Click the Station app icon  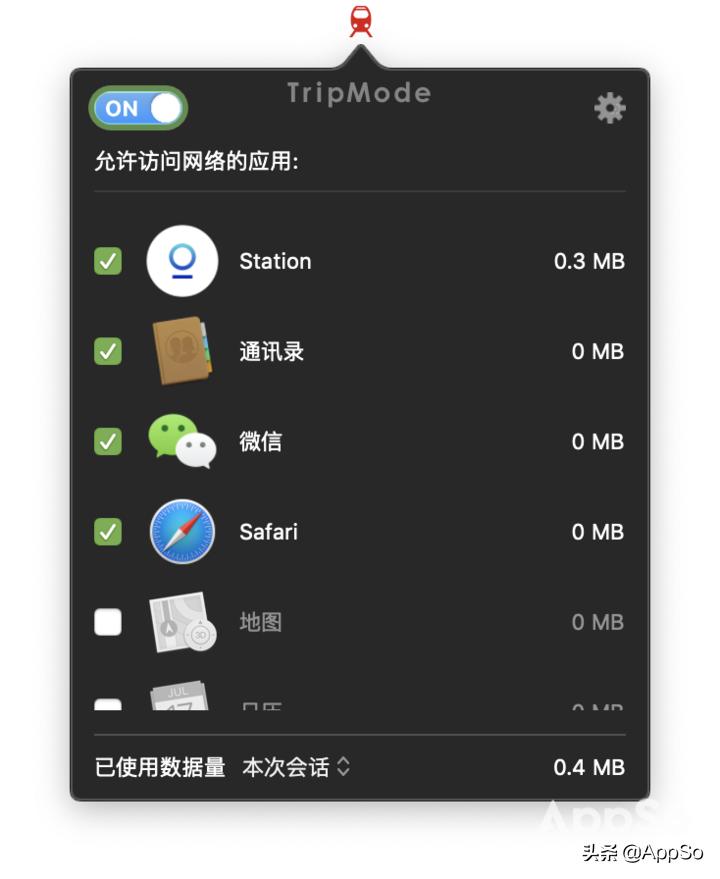[182, 261]
